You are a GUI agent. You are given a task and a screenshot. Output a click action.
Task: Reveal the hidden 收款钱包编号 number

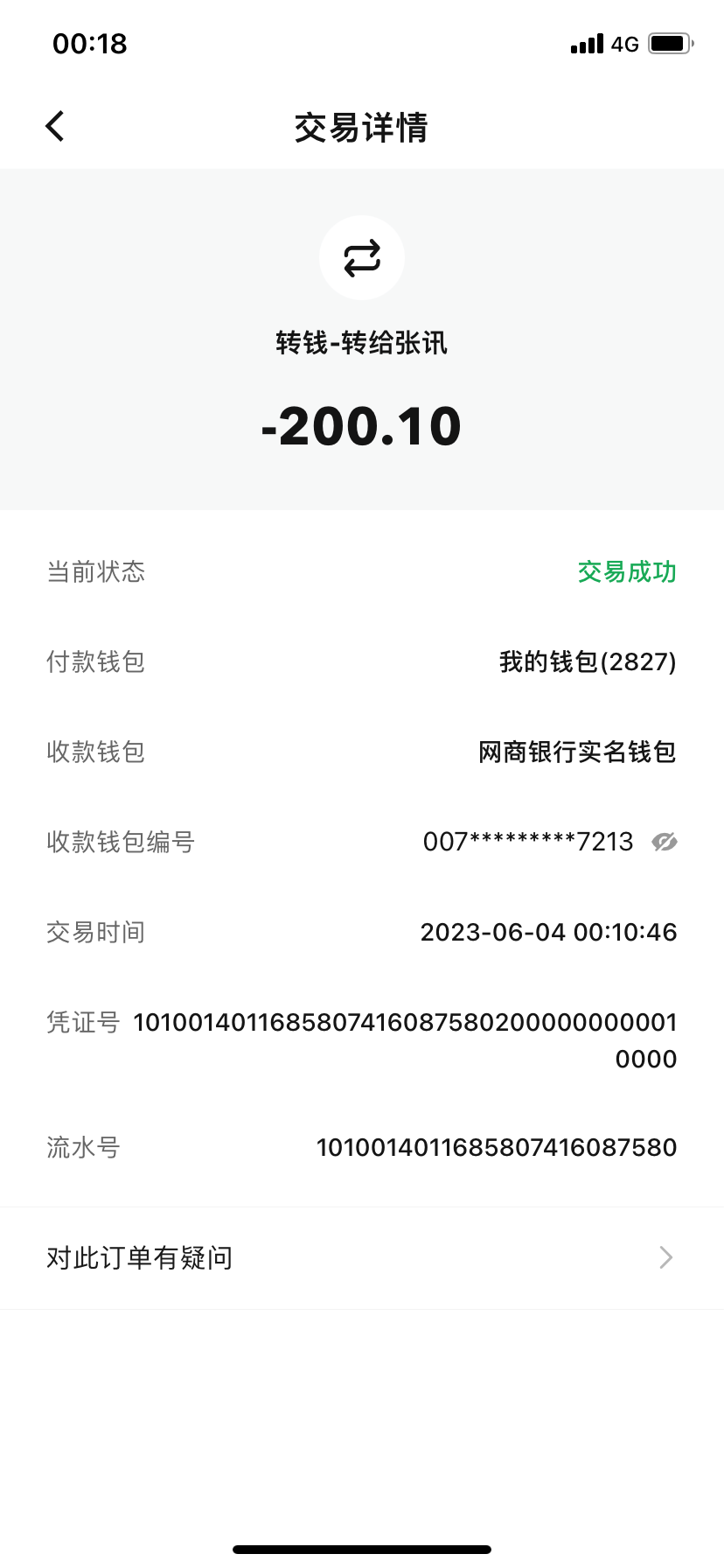[665, 842]
